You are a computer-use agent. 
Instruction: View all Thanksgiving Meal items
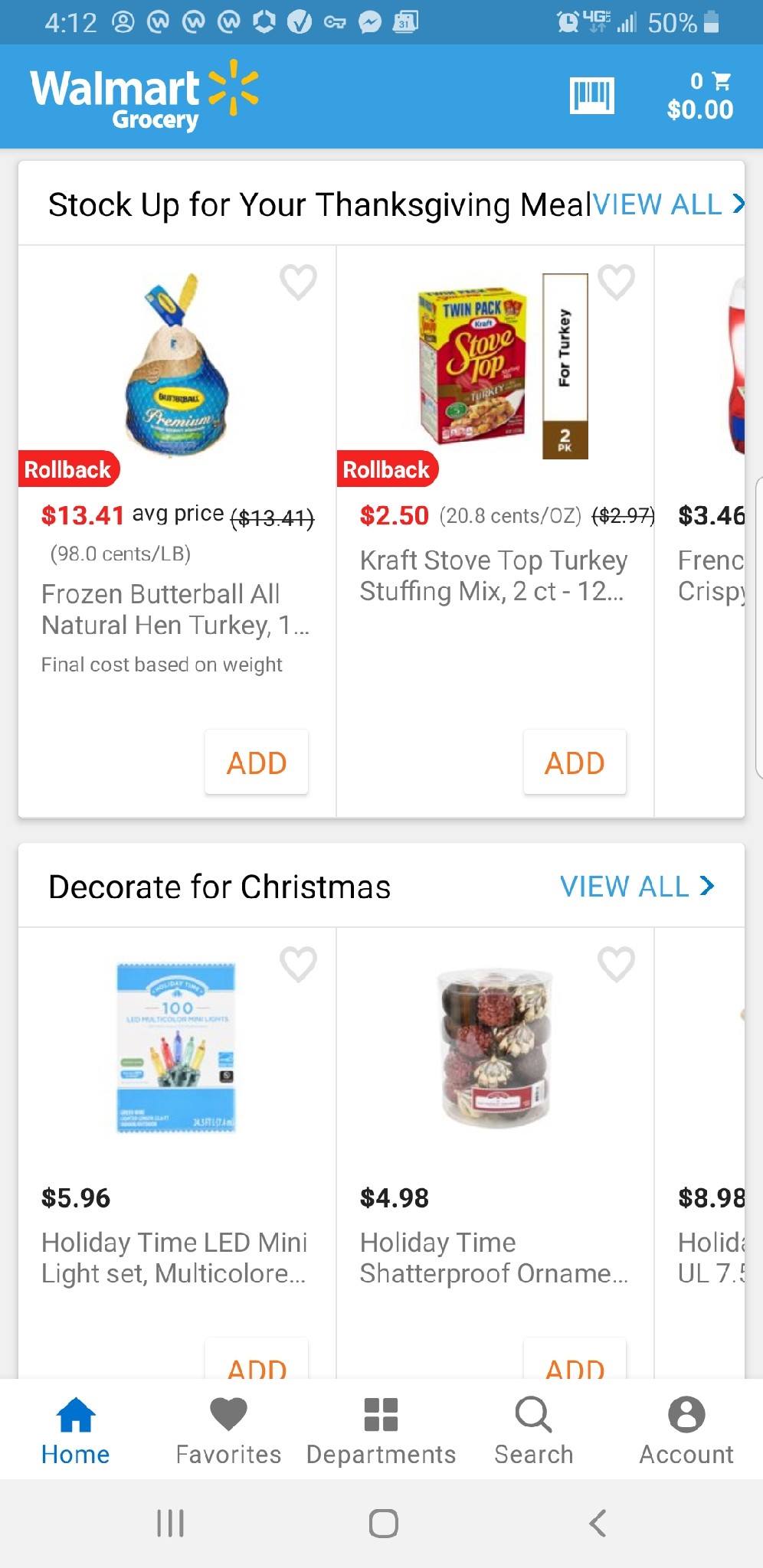(x=667, y=204)
